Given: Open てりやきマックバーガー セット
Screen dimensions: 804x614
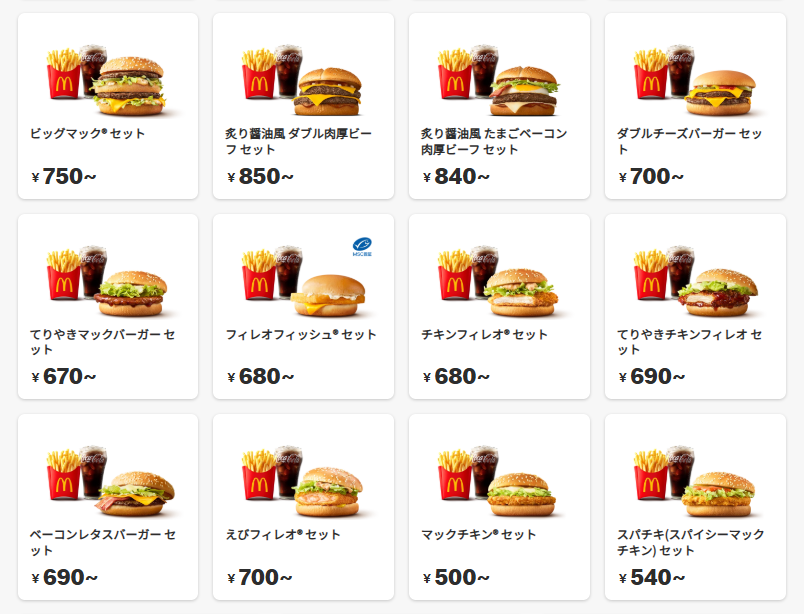Looking at the screenshot, I should [108, 306].
